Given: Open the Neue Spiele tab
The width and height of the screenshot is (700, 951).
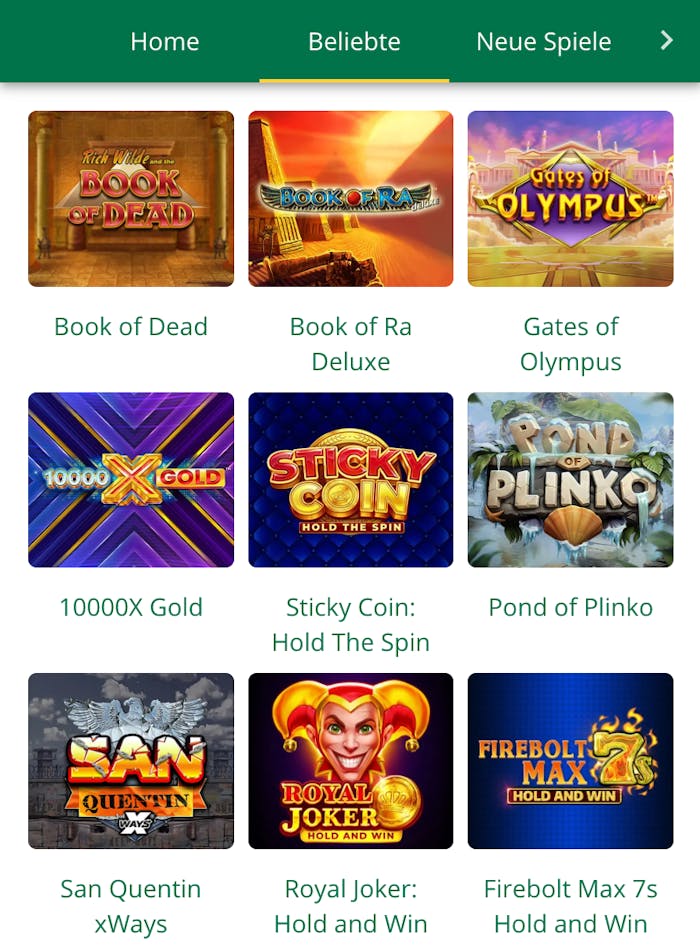Looking at the screenshot, I should (x=543, y=42).
